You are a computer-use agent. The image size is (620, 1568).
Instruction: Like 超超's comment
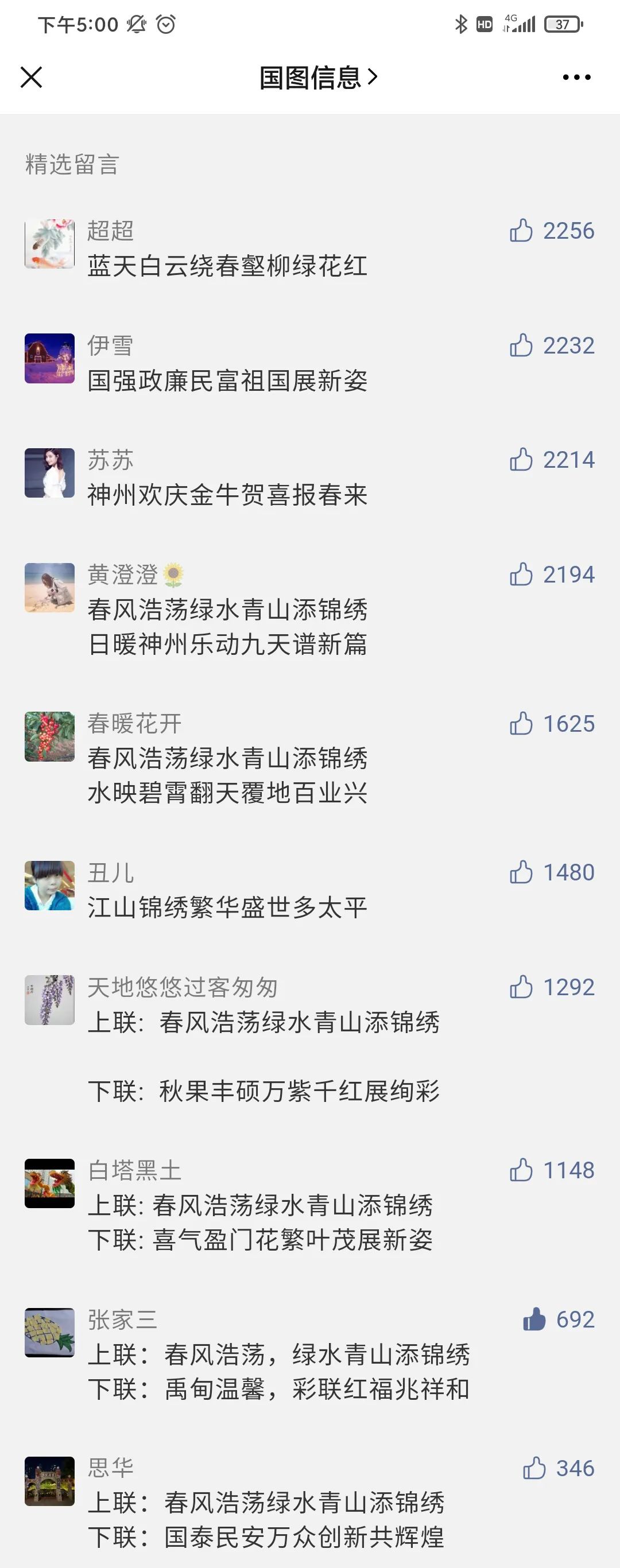pos(521,231)
